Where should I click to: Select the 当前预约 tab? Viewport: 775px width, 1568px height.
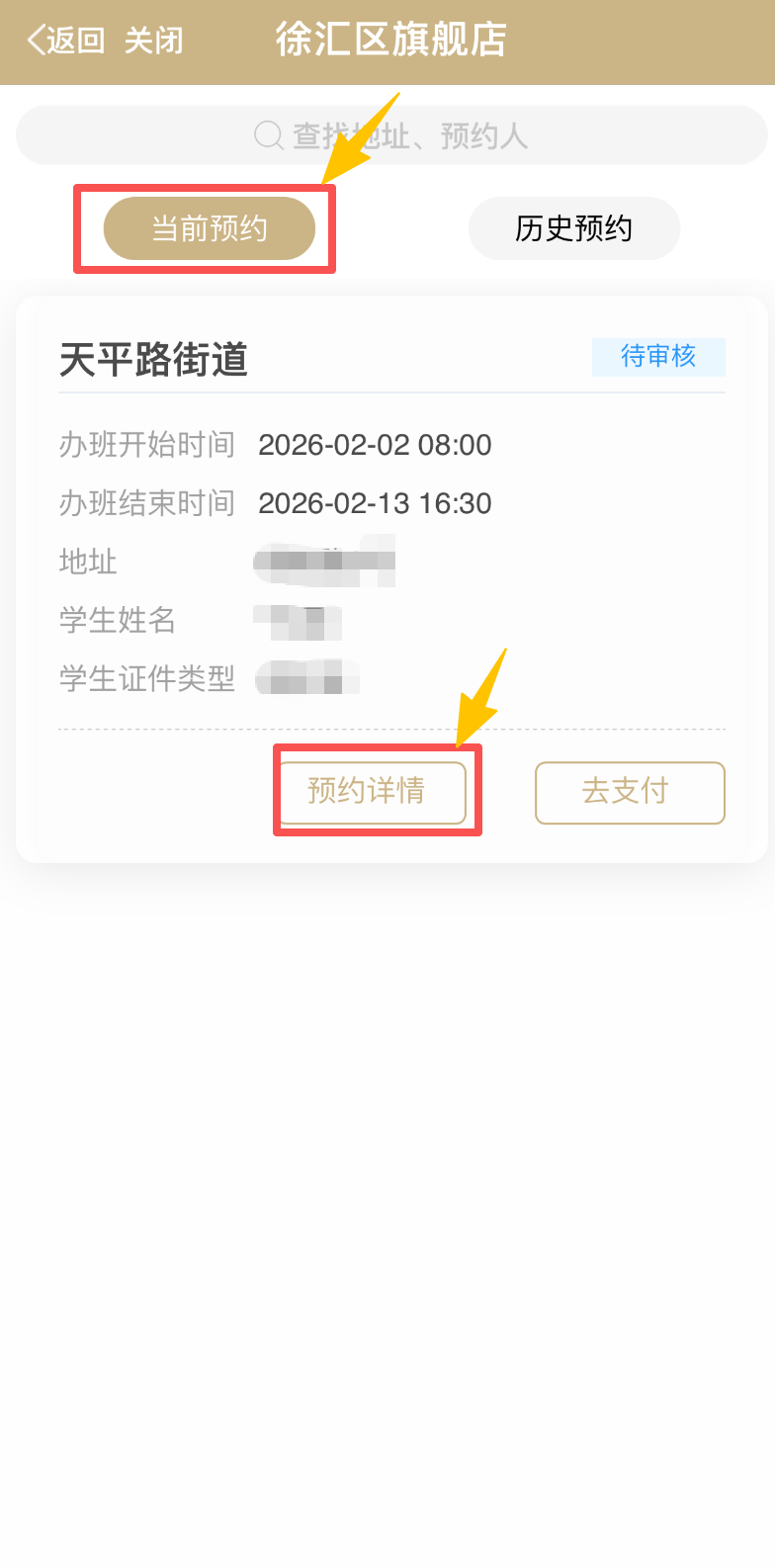[x=209, y=228]
